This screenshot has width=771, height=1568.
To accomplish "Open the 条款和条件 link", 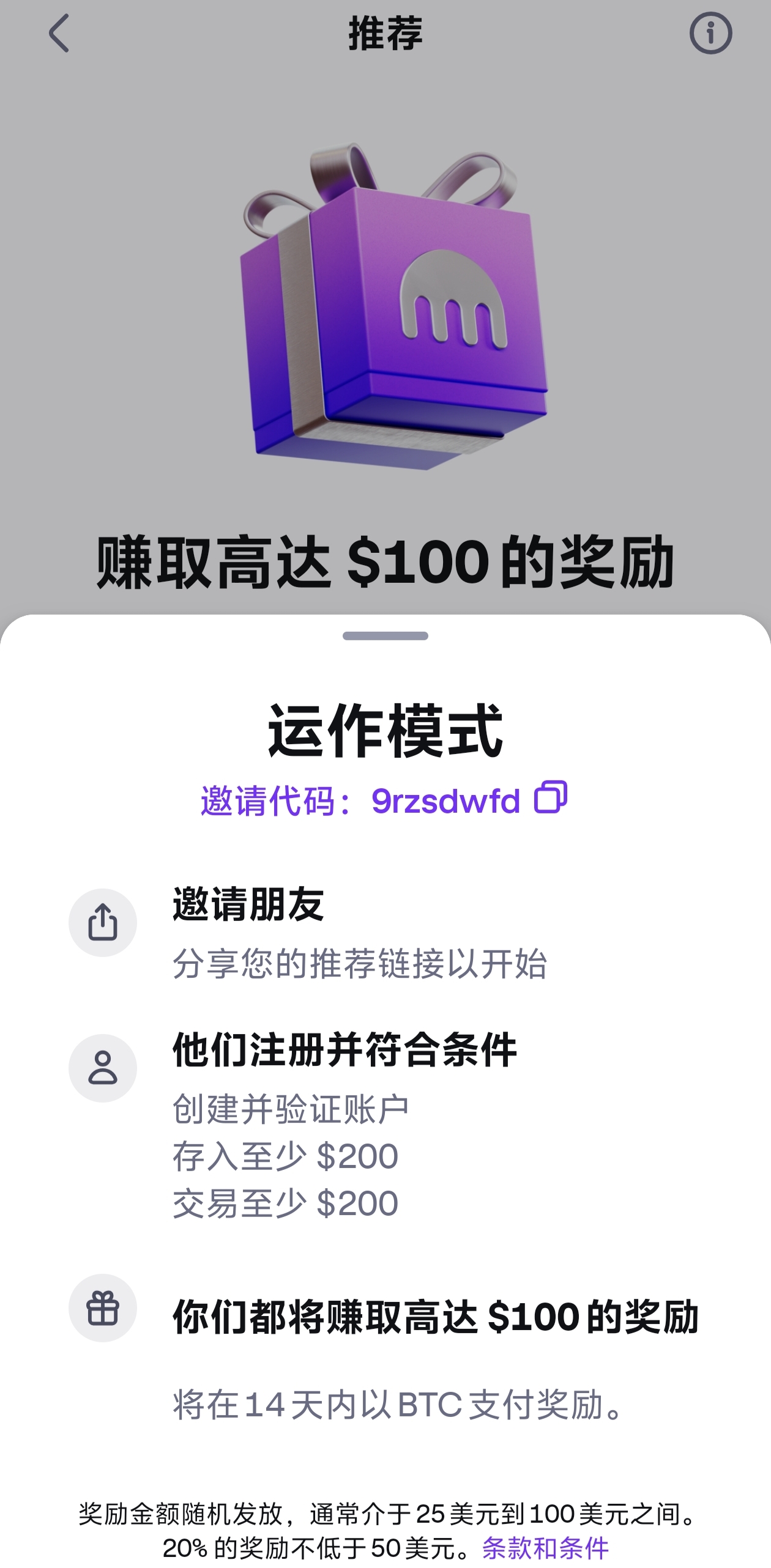I will [x=545, y=1548].
